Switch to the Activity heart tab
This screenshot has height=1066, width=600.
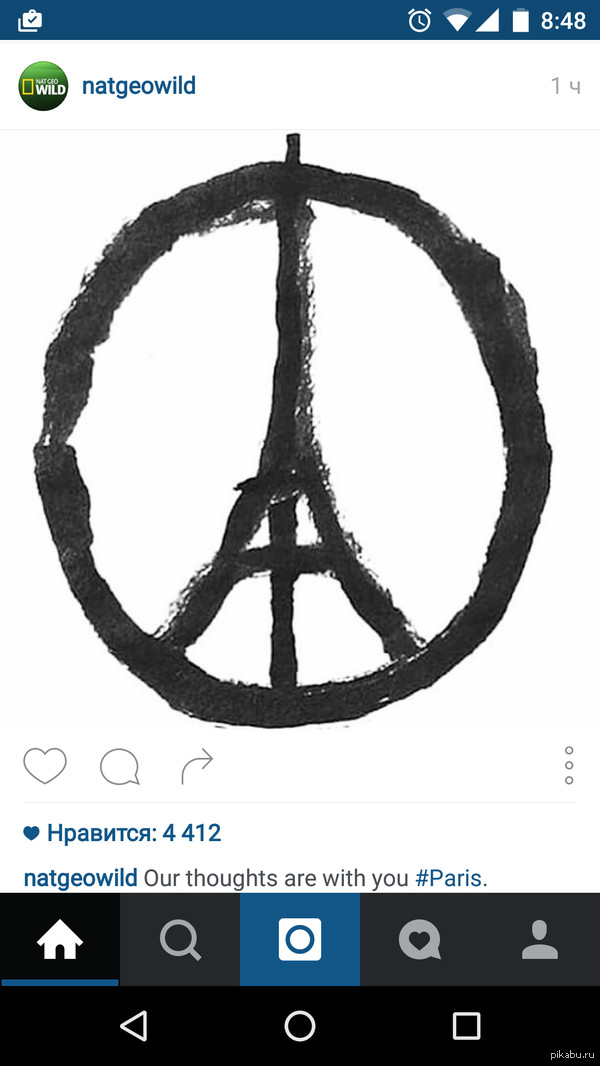coord(420,940)
